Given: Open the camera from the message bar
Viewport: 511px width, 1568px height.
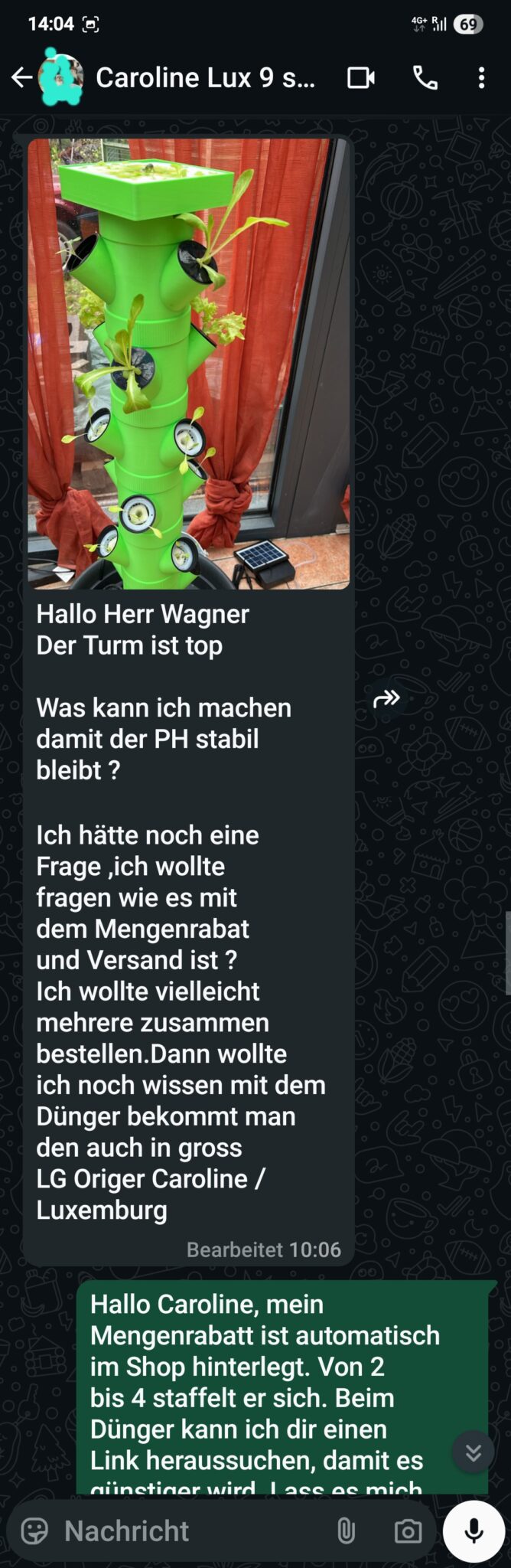Looking at the screenshot, I should [x=408, y=1530].
